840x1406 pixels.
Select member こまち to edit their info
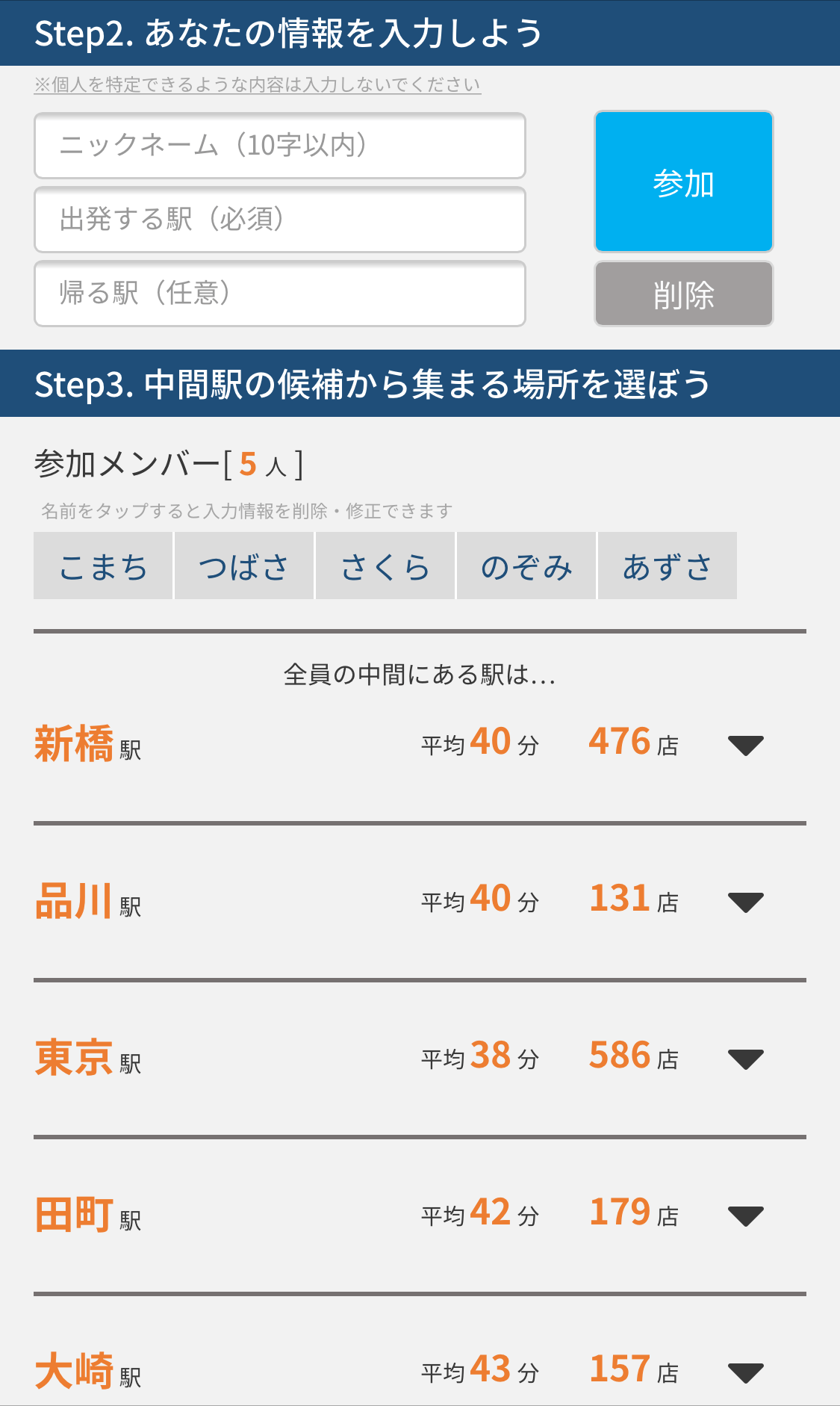(x=103, y=566)
